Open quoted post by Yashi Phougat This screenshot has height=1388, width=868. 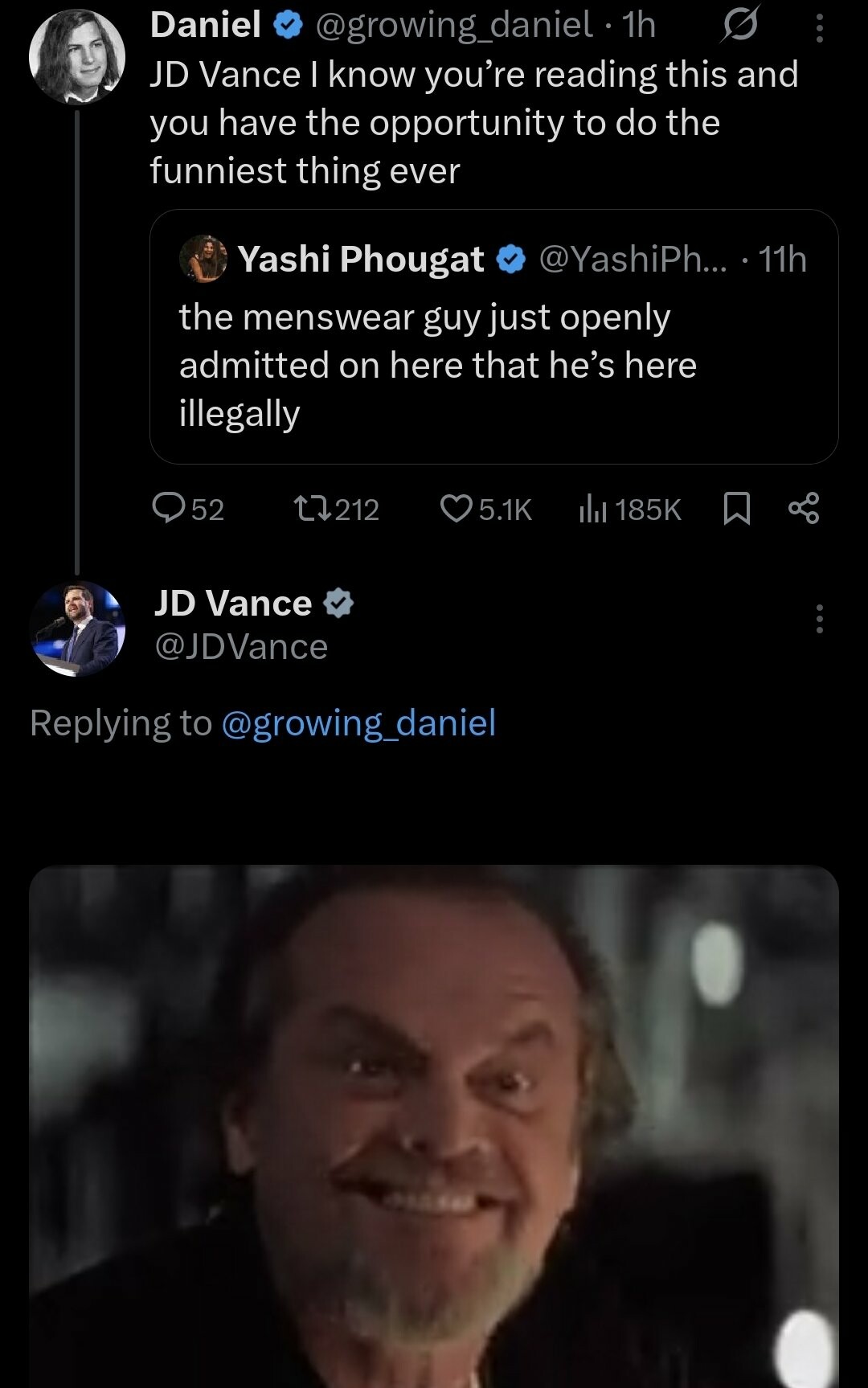click(493, 338)
